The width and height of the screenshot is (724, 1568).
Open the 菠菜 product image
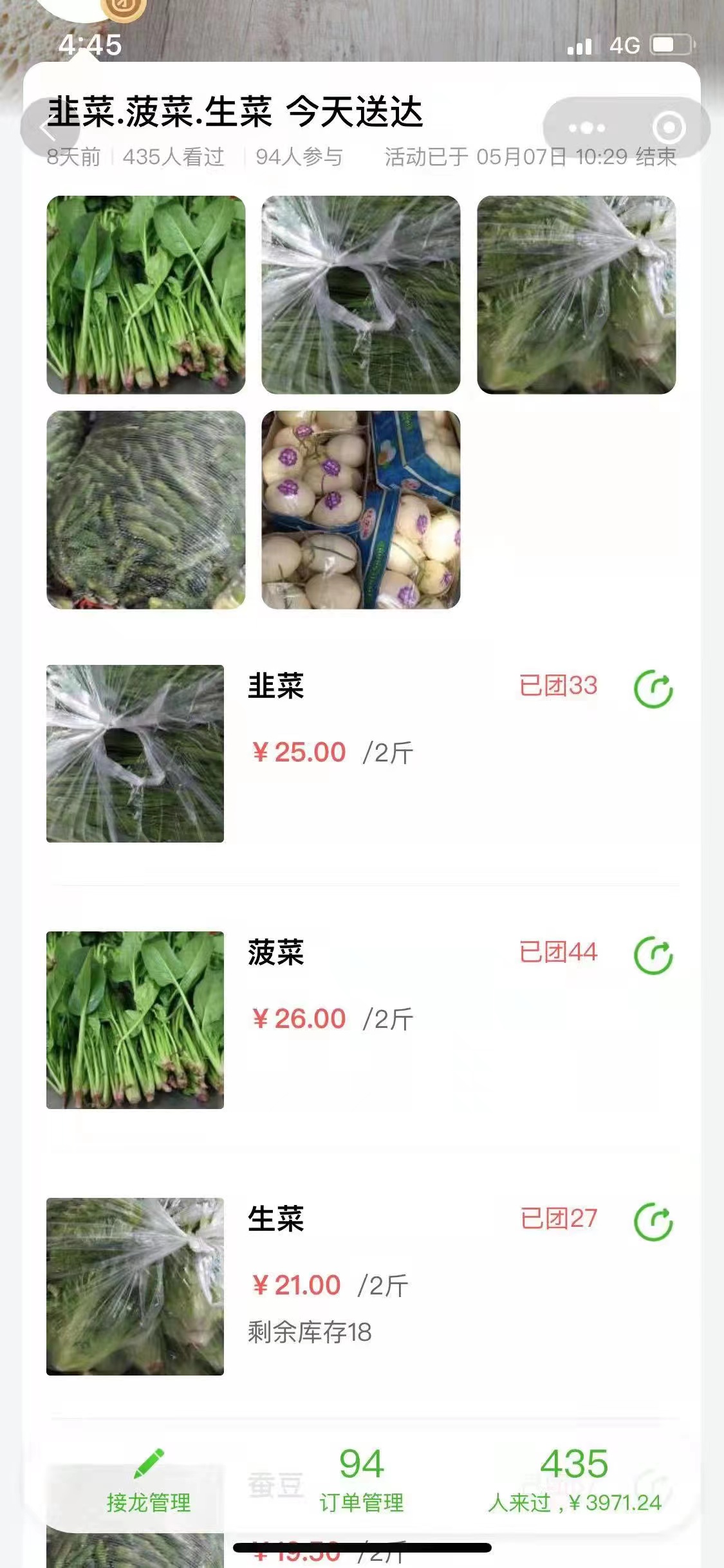click(135, 1020)
